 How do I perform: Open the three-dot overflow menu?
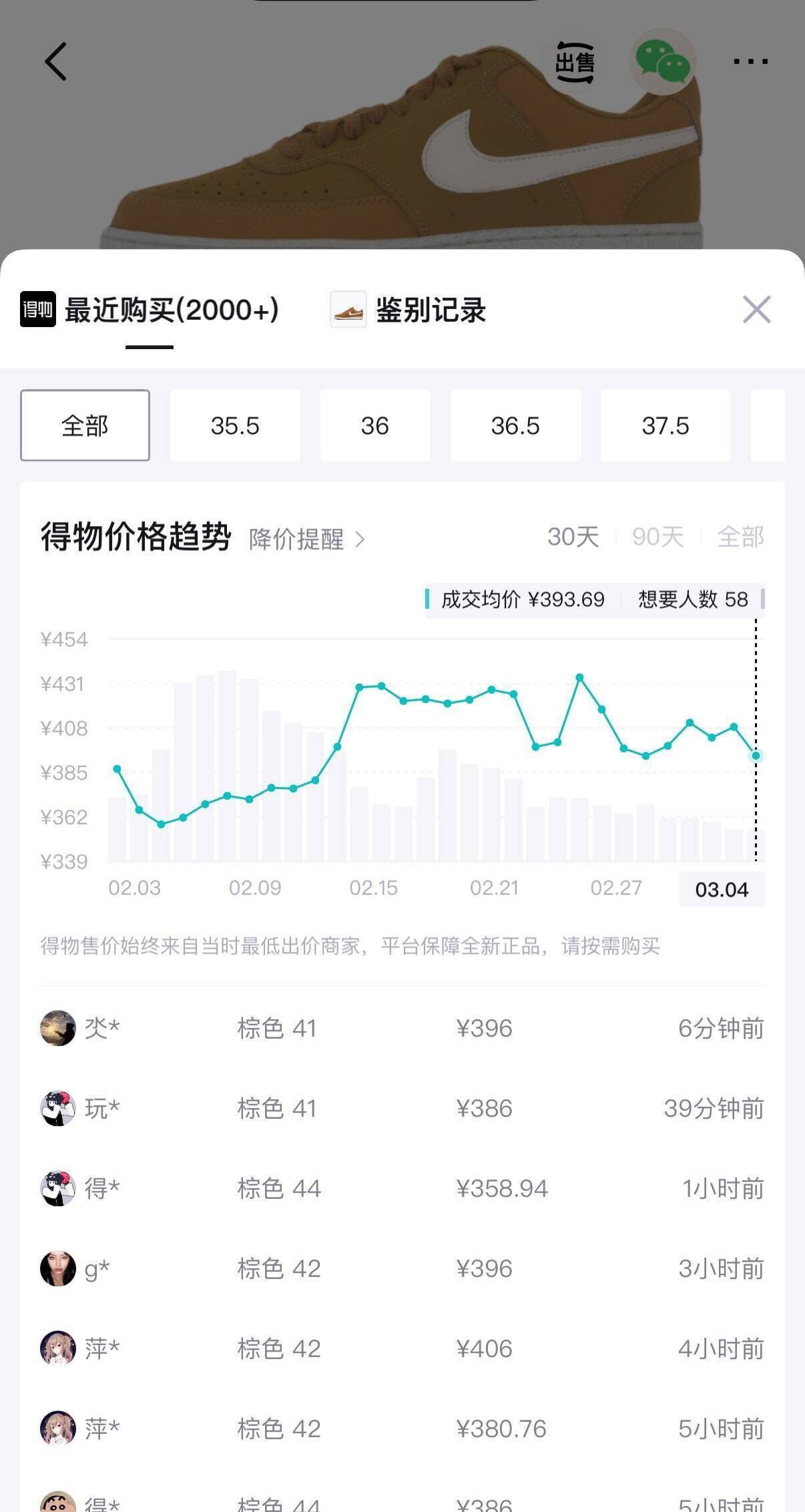pos(750,61)
